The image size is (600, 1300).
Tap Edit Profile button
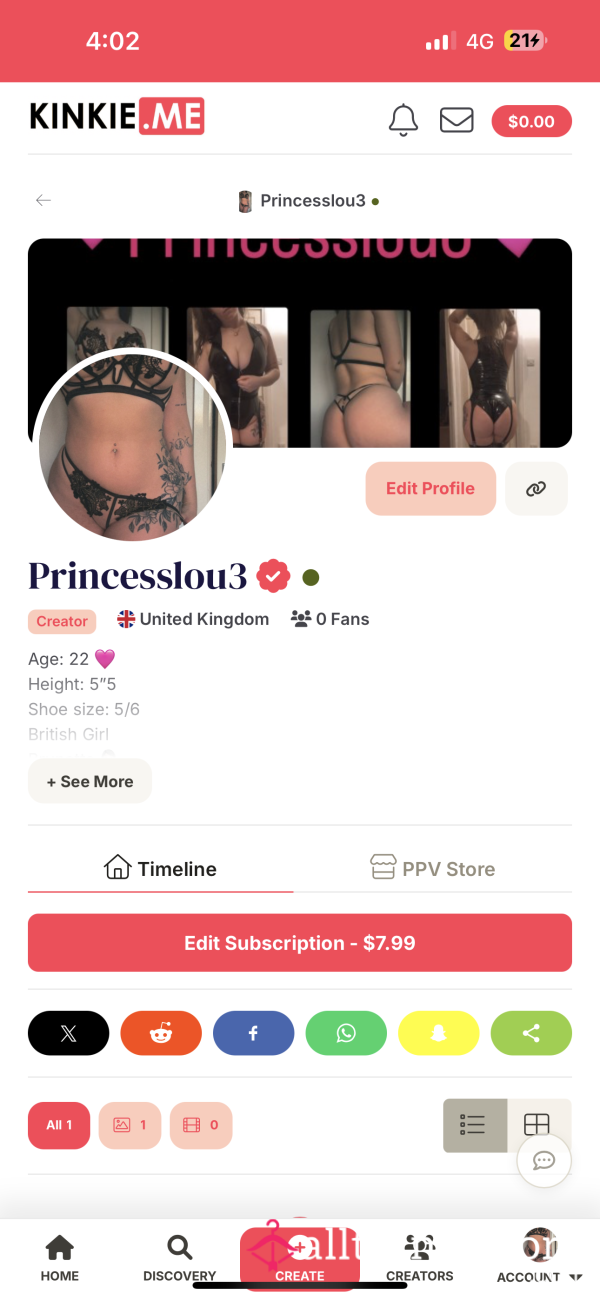tap(430, 488)
